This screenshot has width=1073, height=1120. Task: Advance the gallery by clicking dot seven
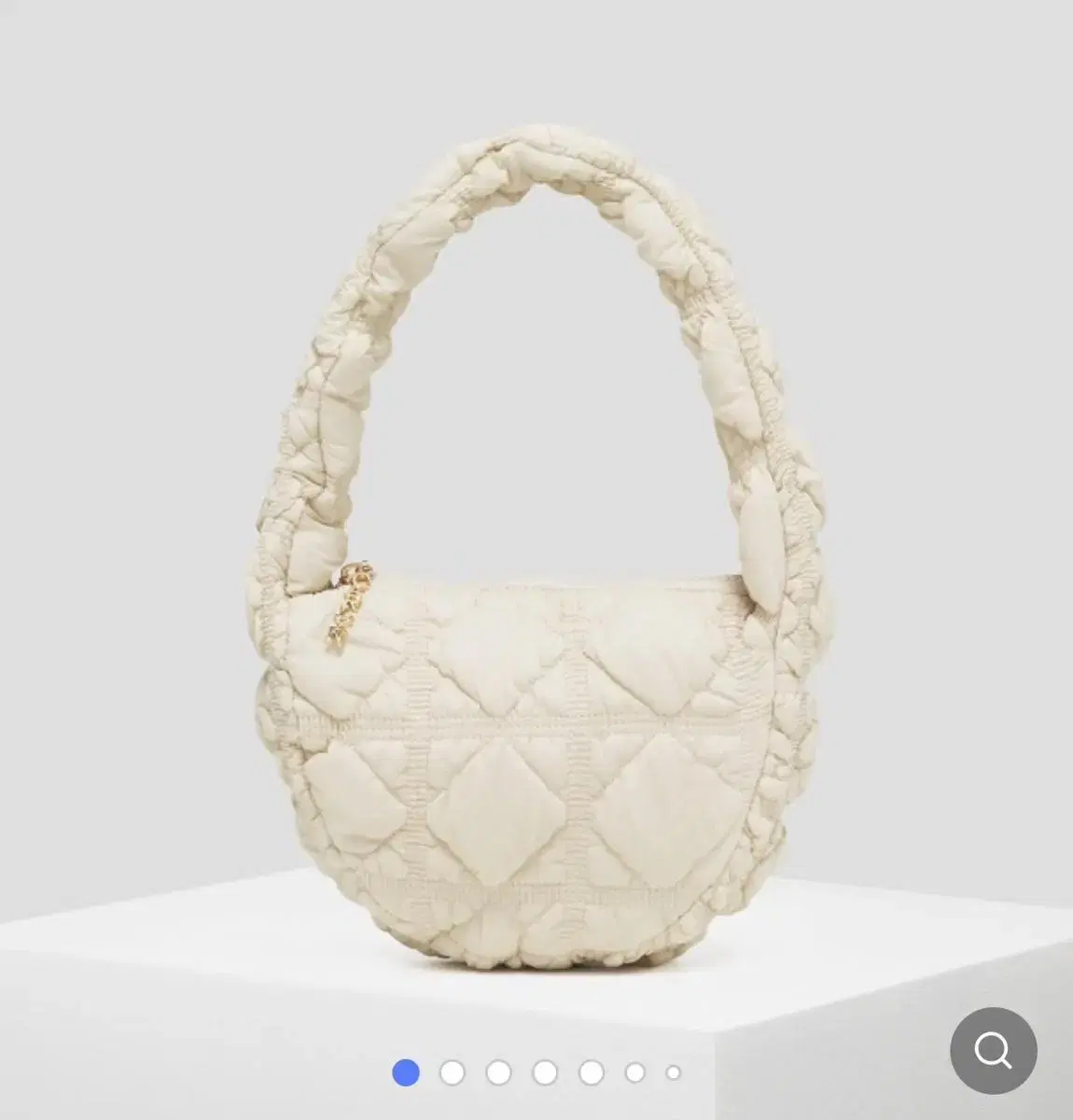673,1072
